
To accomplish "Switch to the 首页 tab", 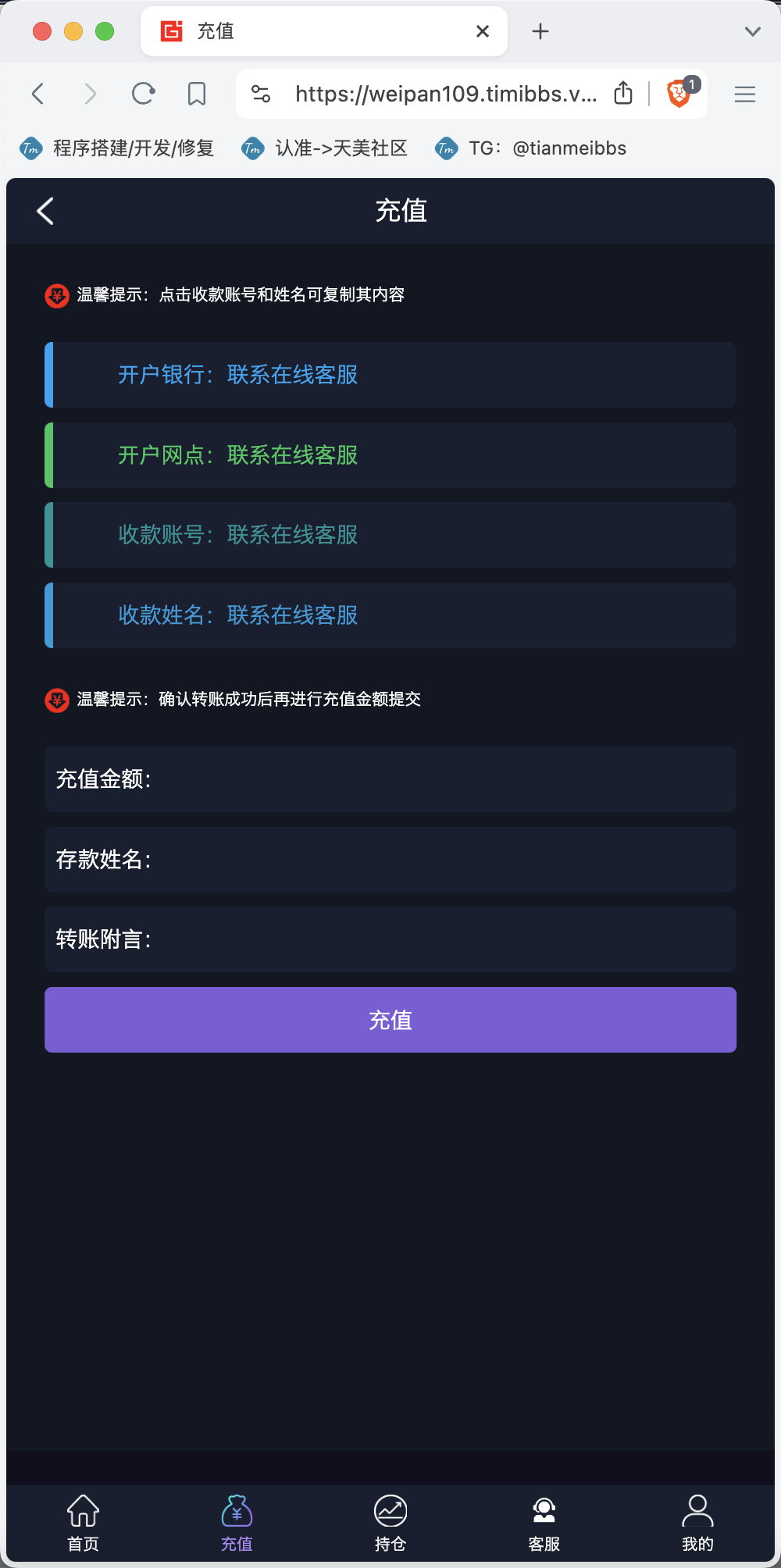I will [x=84, y=1523].
